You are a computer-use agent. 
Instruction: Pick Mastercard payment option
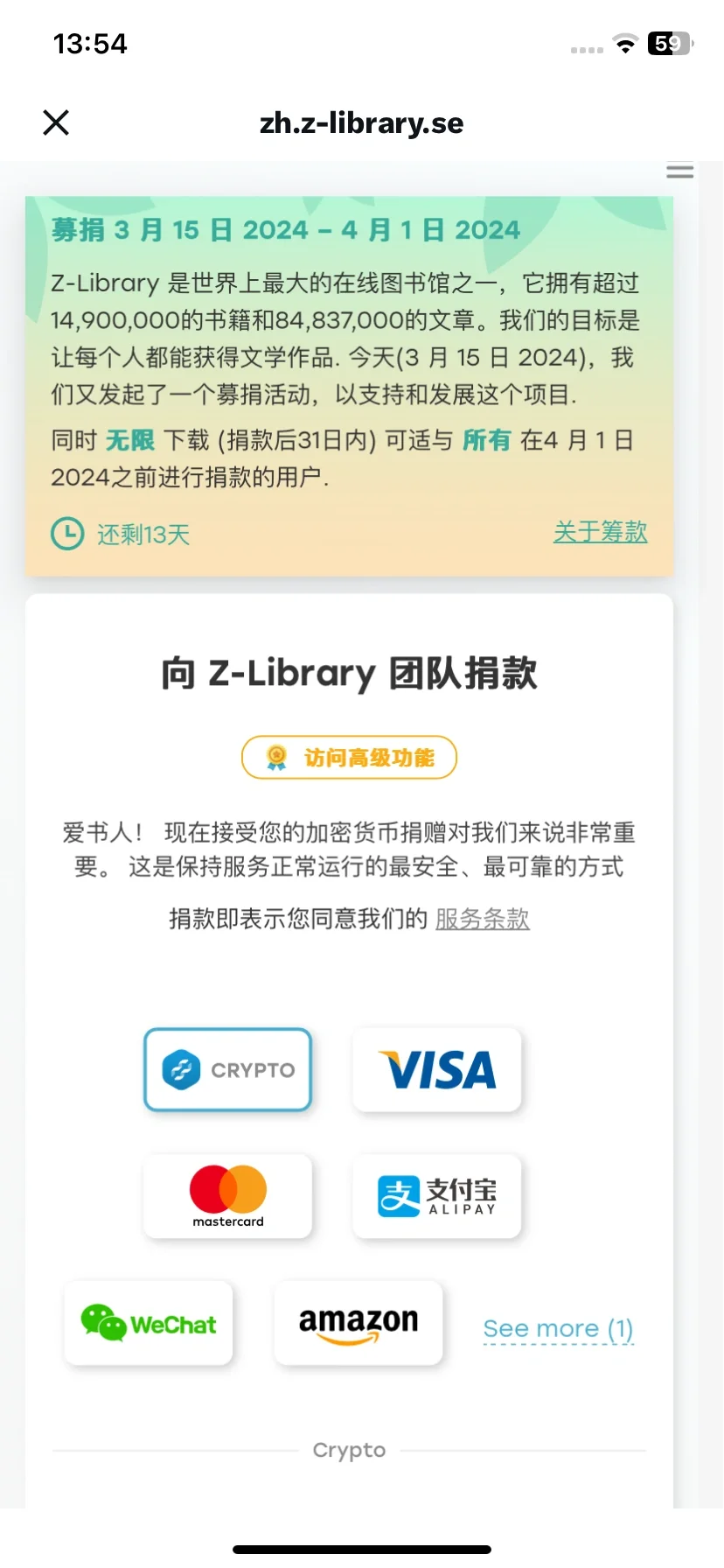[x=228, y=1195]
